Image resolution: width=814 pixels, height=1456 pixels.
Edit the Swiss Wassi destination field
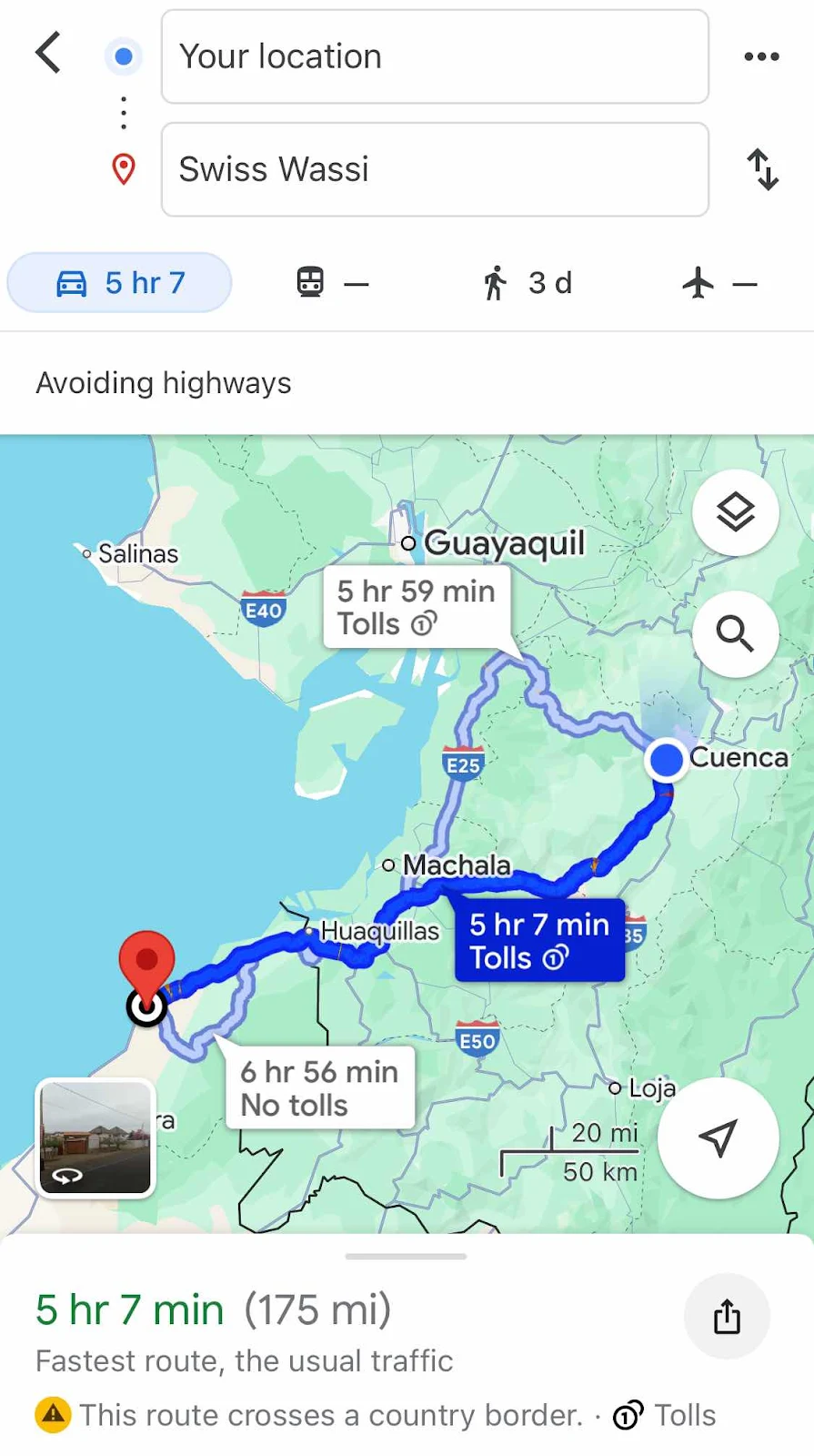tap(435, 169)
